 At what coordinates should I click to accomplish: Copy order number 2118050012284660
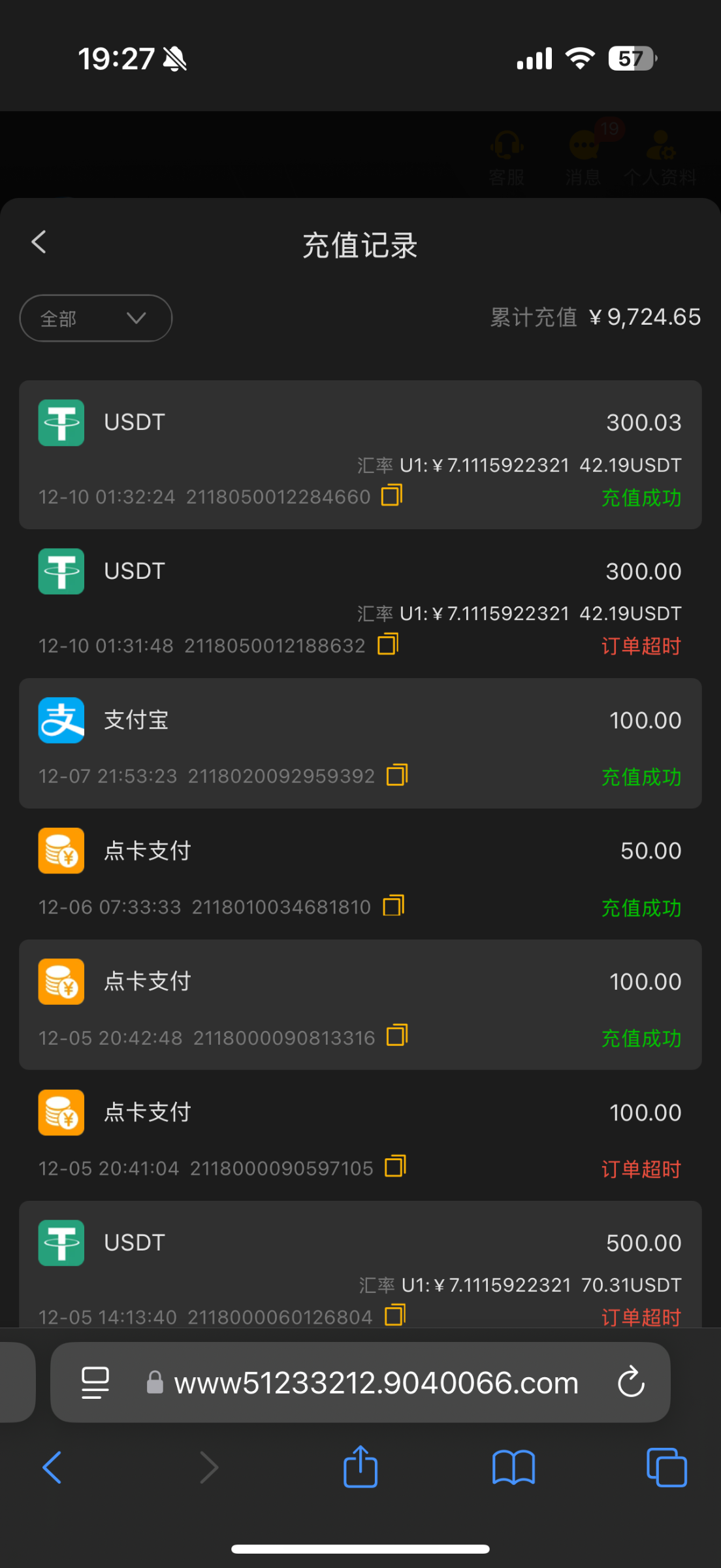[x=392, y=495]
